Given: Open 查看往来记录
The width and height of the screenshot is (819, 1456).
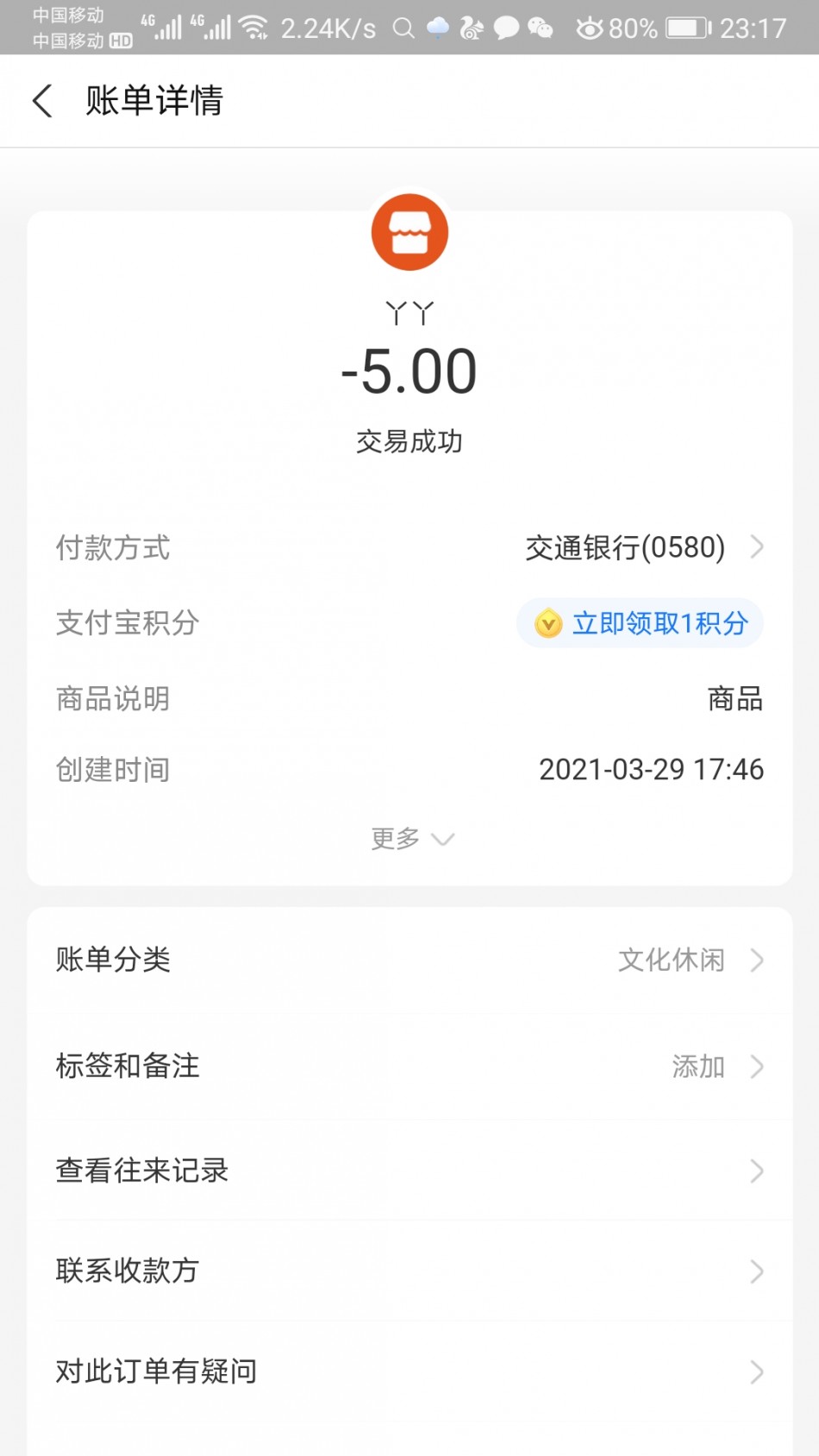Looking at the screenshot, I should (x=409, y=1171).
